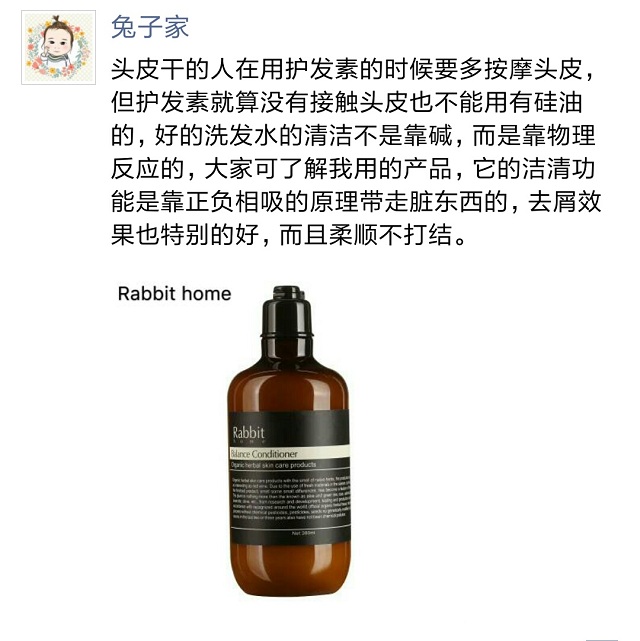This screenshot has height=641, width=640.
Task: Open 兔子家's profile avatar
Action: 58,47
